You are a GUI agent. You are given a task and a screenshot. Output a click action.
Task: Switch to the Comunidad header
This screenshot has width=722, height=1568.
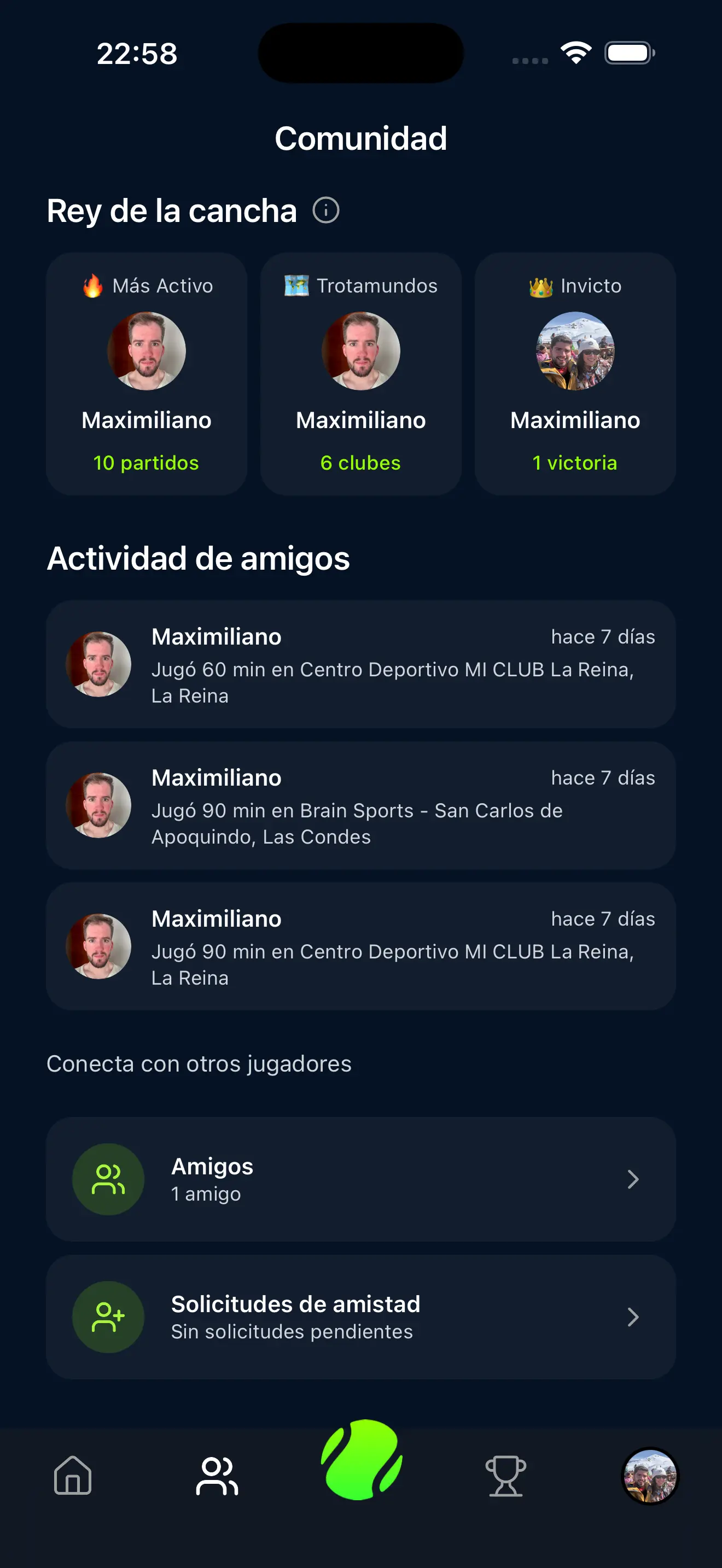tap(361, 138)
